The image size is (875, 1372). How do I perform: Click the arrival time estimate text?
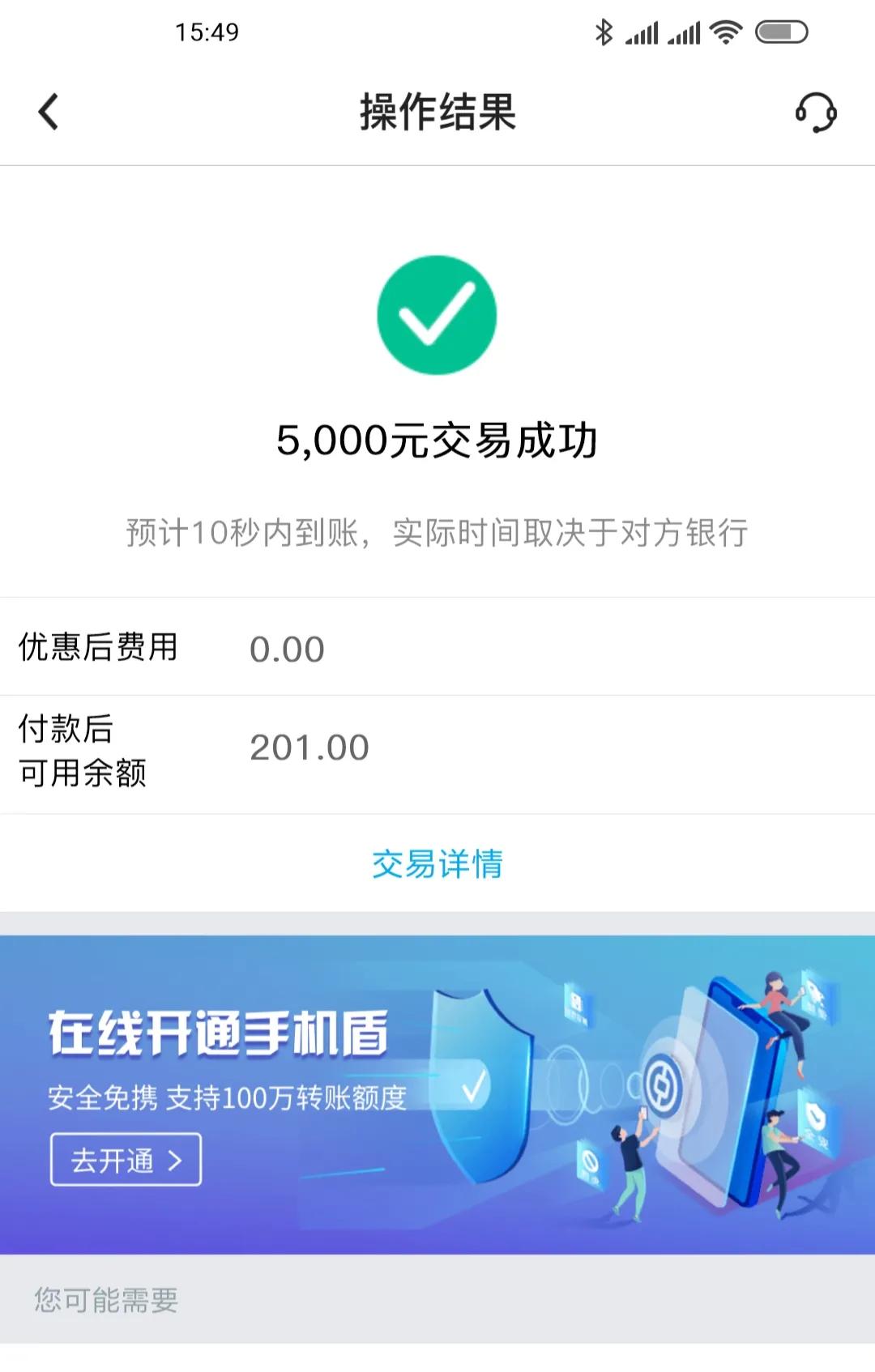tap(437, 533)
